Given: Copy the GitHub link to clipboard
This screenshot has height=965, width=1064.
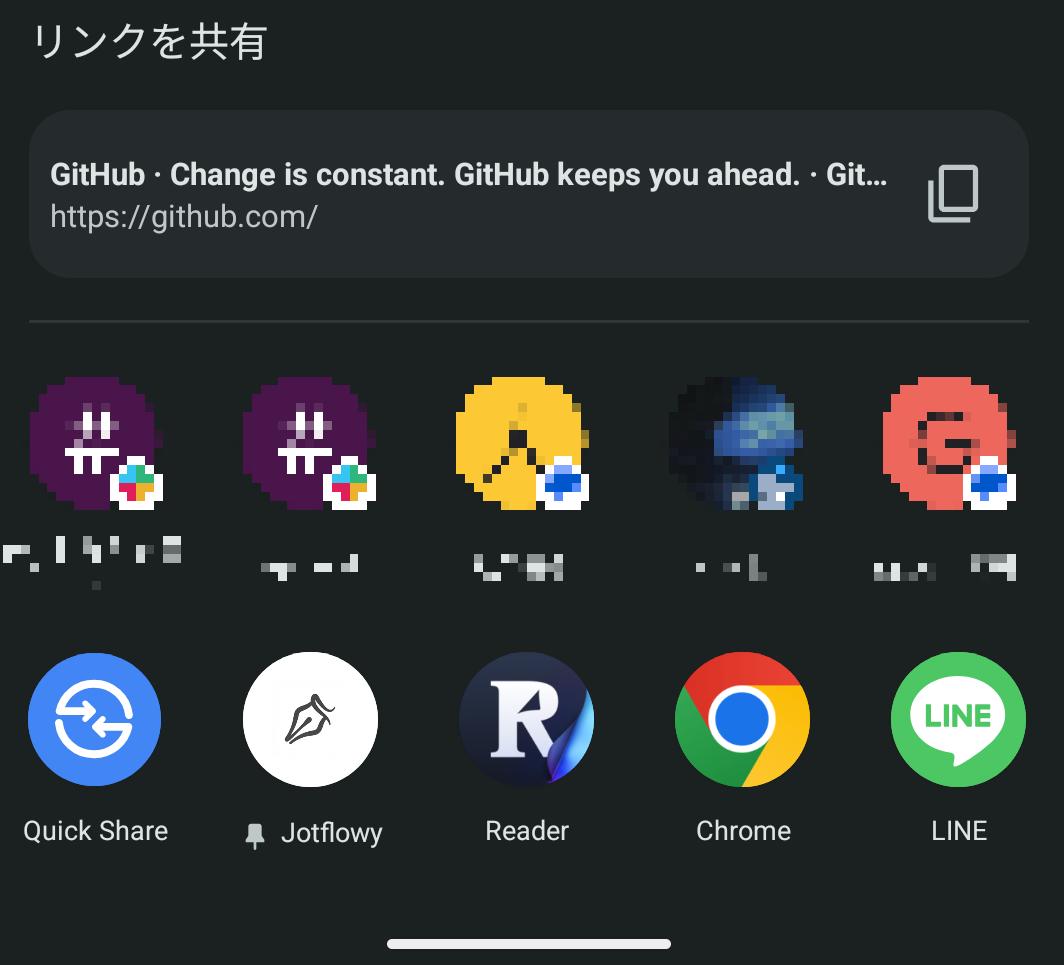Looking at the screenshot, I should pyautogui.click(x=952, y=194).
